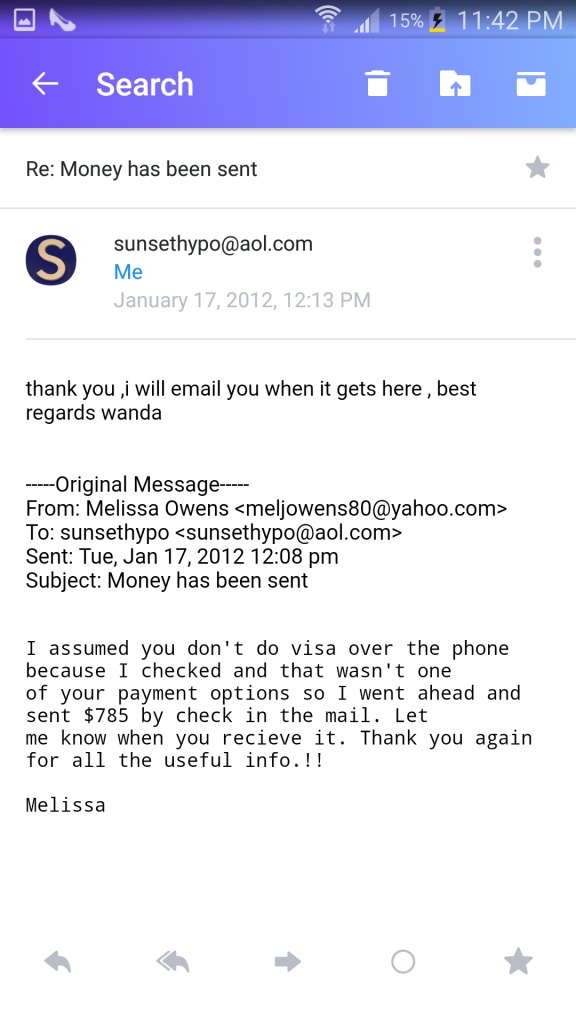Screen dimensions: 576x1024
Task: Mark email as unread with circle
Action: [403, 961]
